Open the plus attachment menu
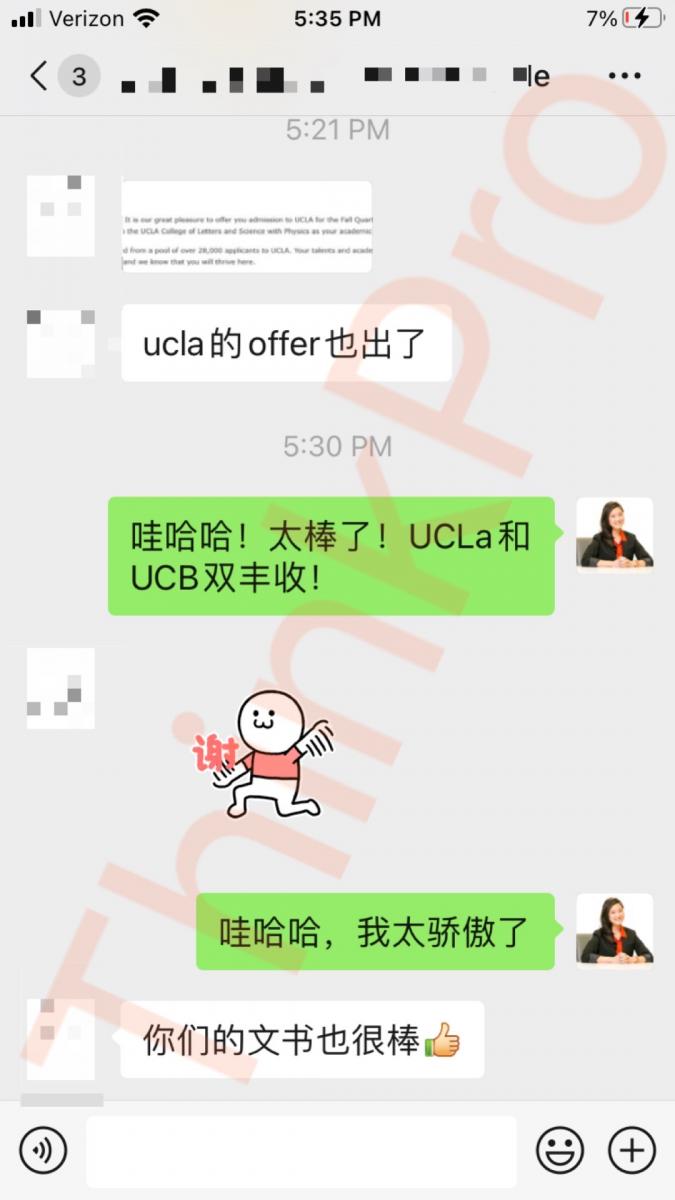 [632, 1151]
